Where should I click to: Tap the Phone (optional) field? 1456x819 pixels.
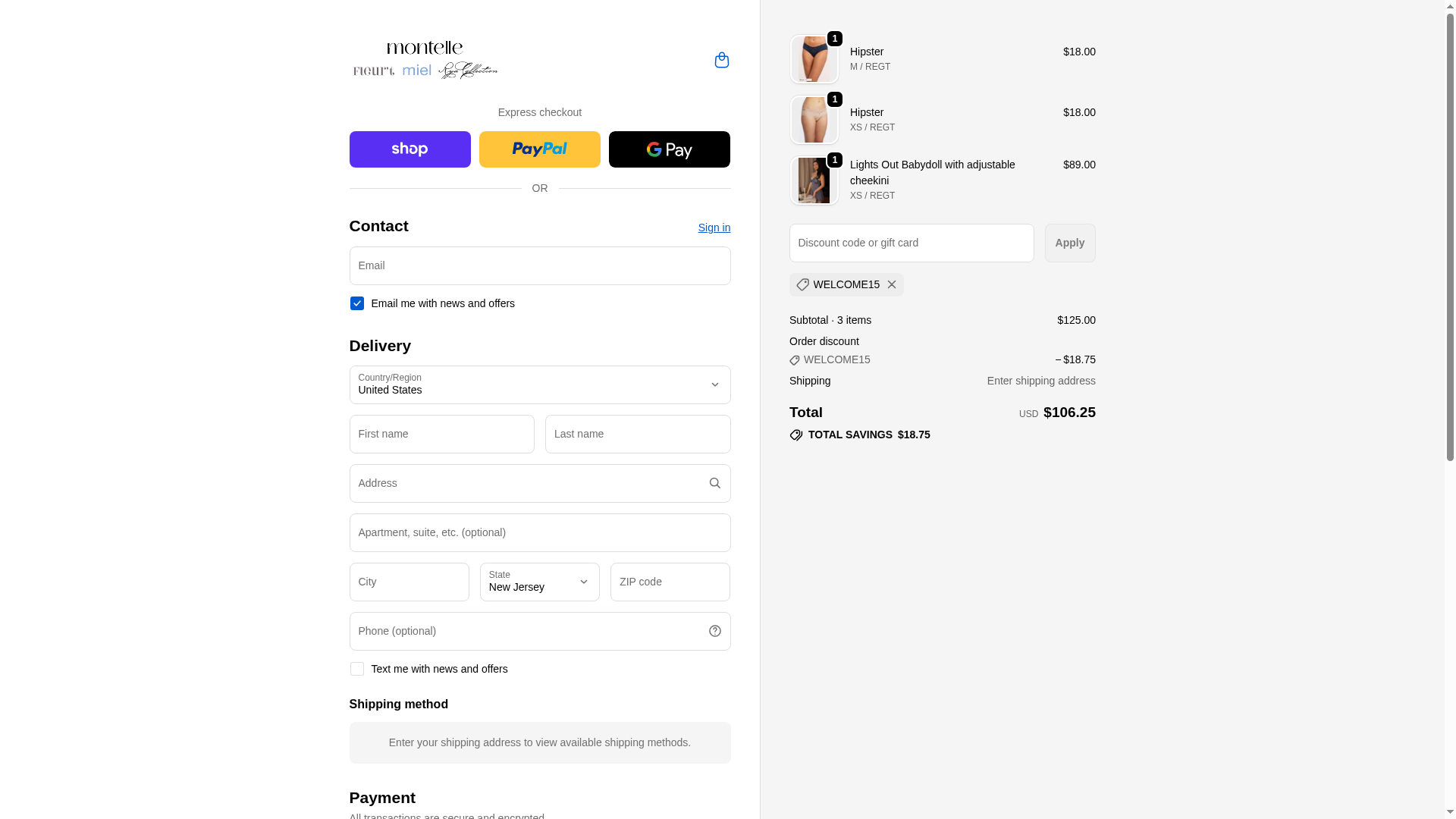[527, 632]
